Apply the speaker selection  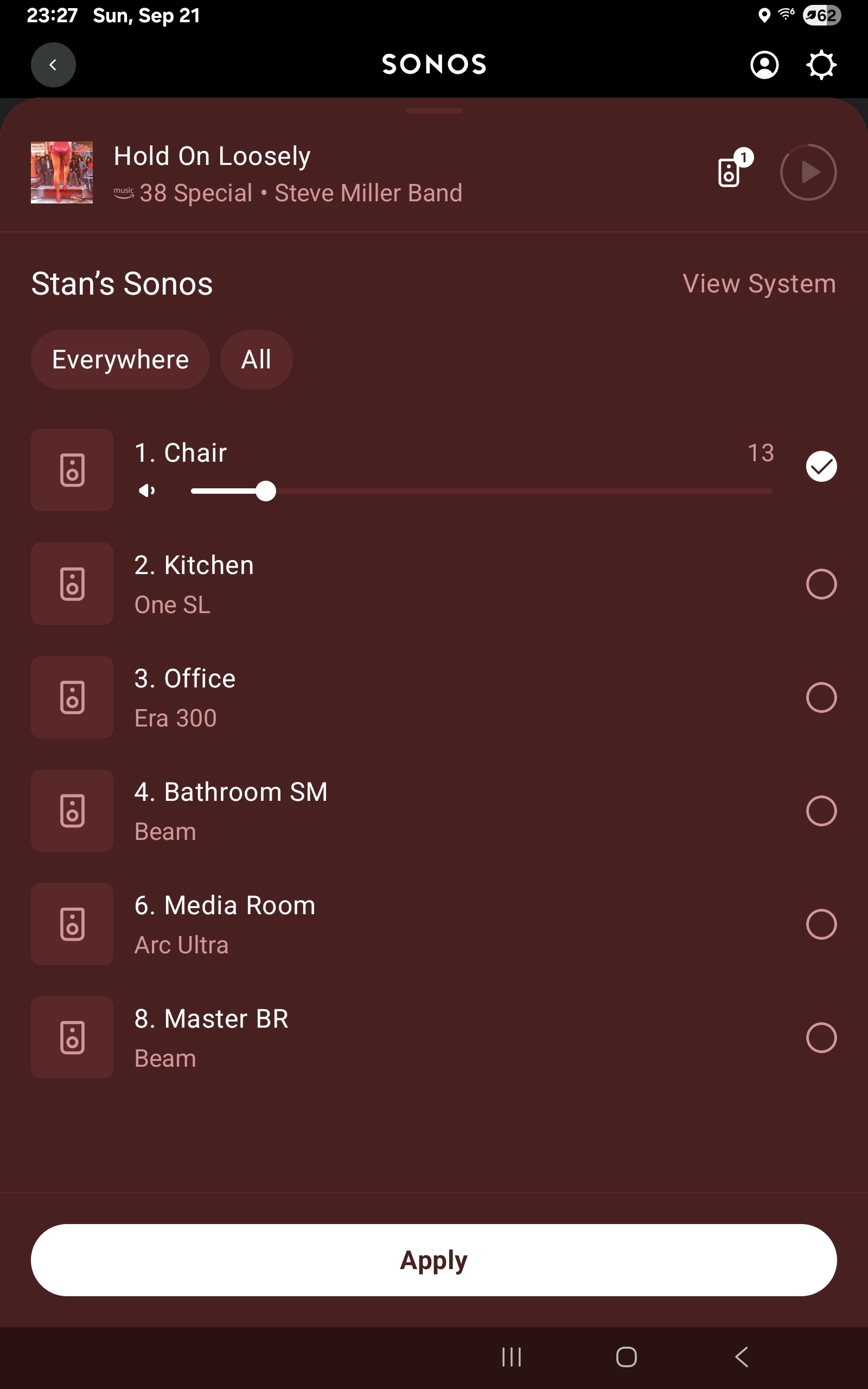(433, 1260)
